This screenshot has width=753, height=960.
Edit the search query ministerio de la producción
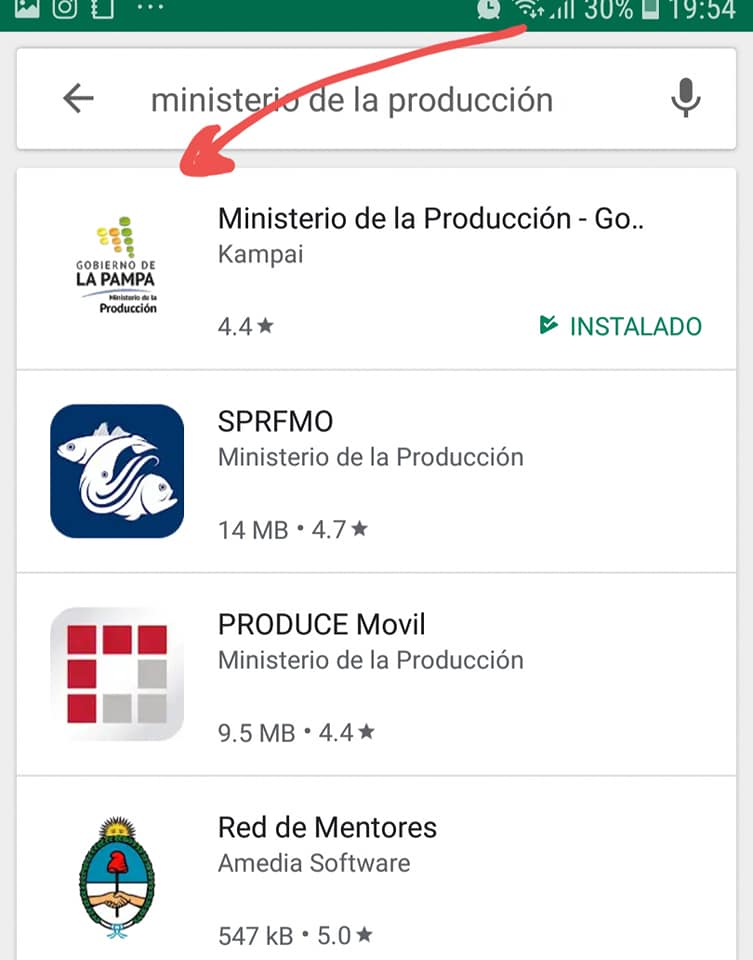[351, 100]
